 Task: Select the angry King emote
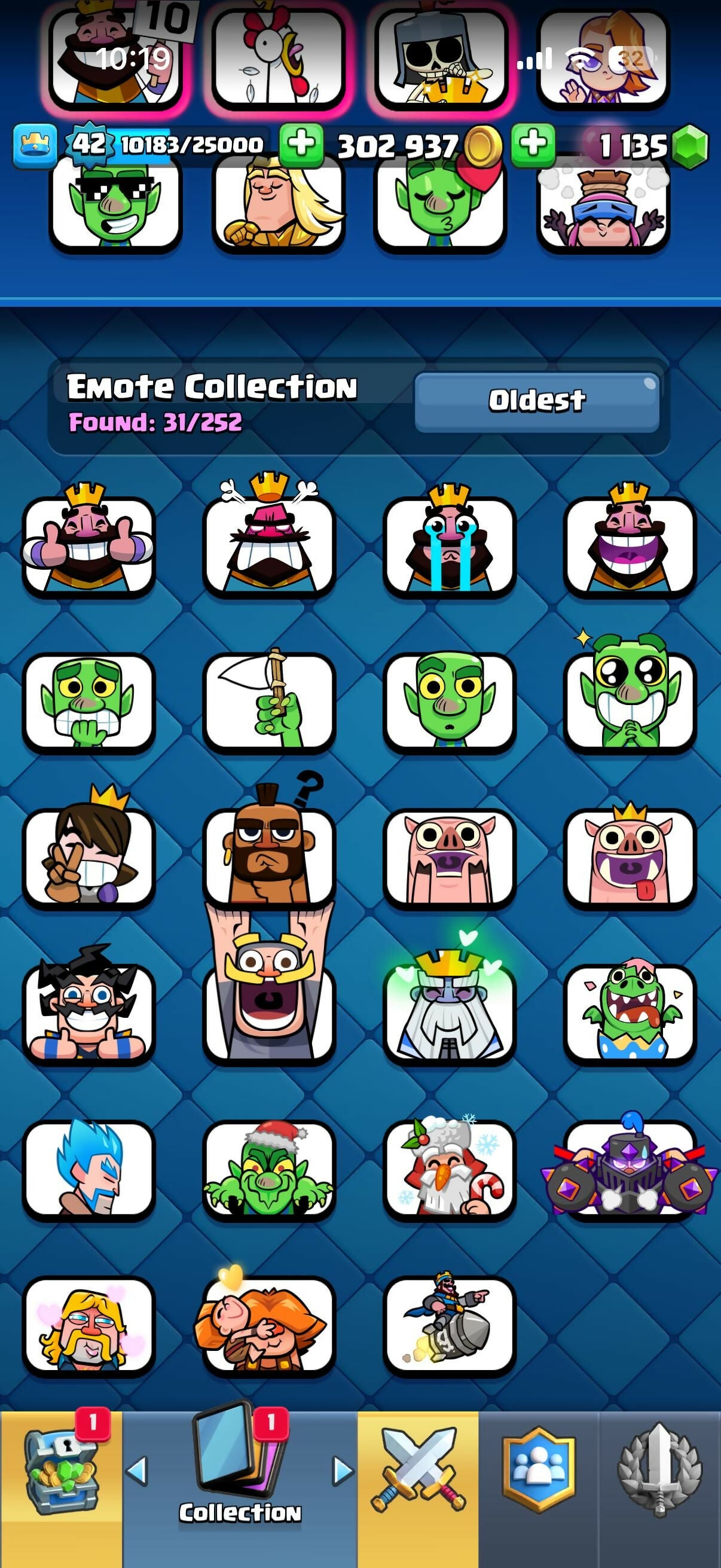[269, 545]
